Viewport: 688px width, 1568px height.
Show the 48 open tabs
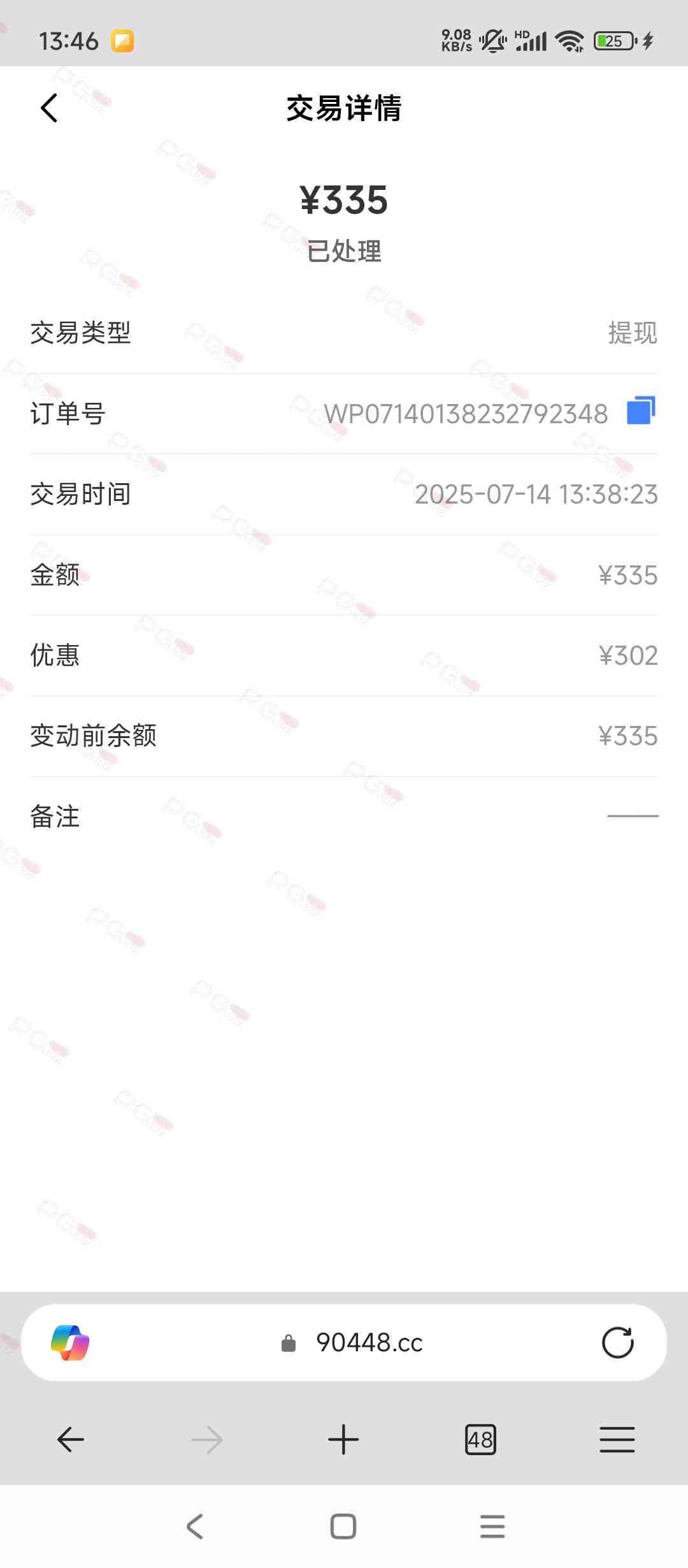coord(480,1439)
